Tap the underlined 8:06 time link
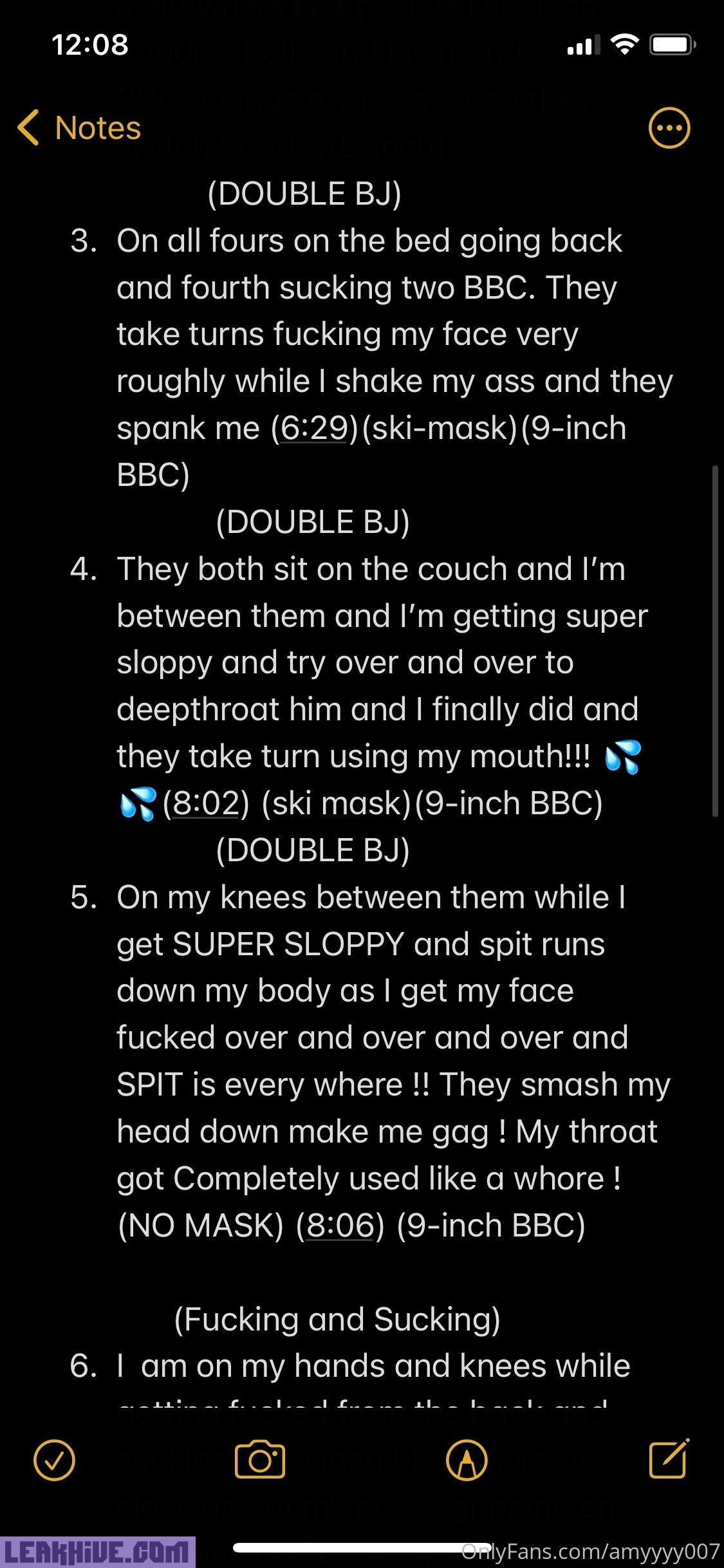The height and width of the screenshot is (1568, 724). (x=340, y=1226)
